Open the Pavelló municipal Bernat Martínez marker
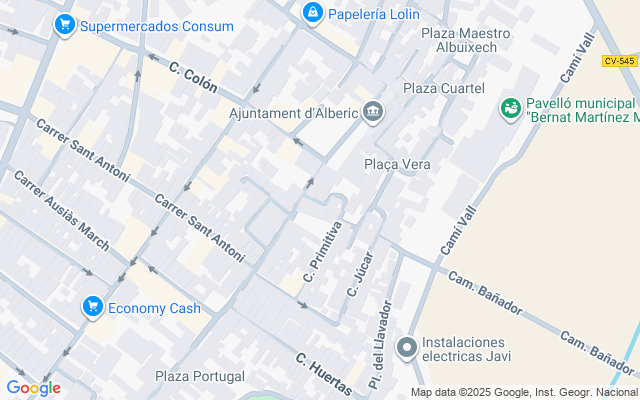This screenshot has height=400, width=640. pyautogui.click(x=511, y=106)
